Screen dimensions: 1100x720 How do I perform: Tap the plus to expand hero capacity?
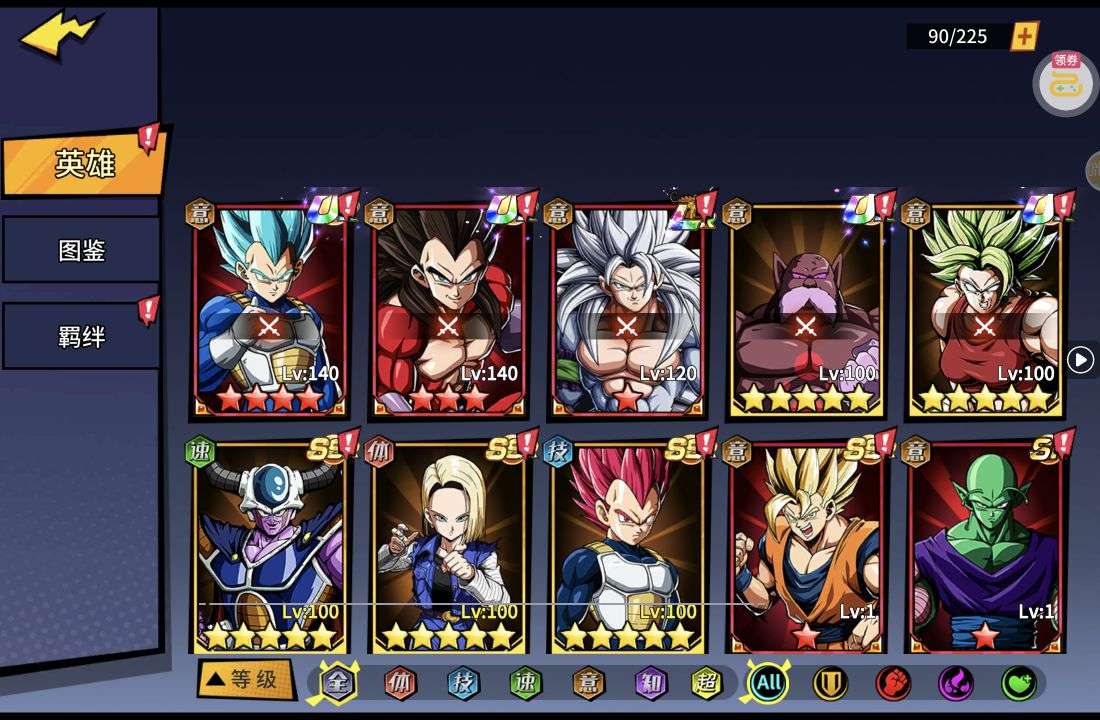click(x=1025, y=36)
